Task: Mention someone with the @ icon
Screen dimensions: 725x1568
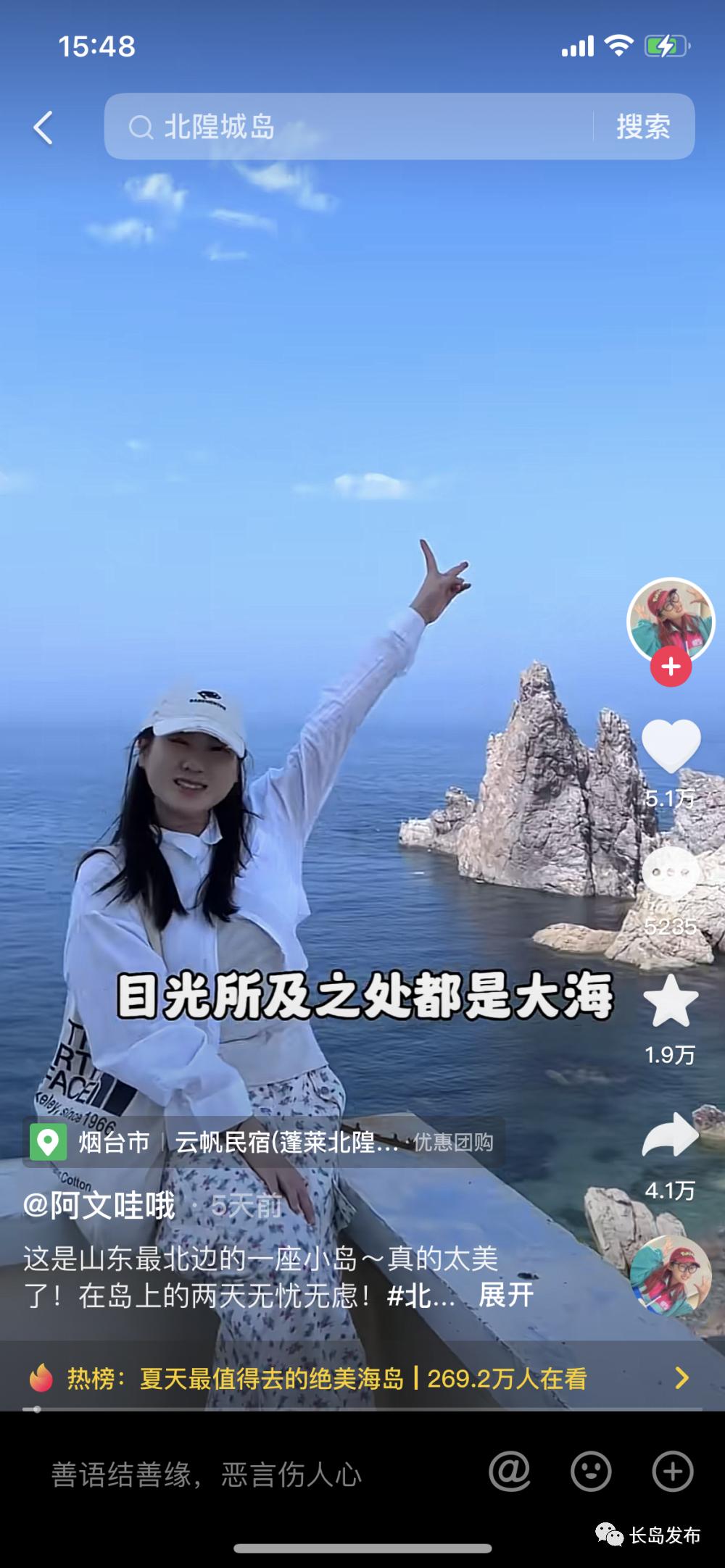Action: tap(509, 1471)
